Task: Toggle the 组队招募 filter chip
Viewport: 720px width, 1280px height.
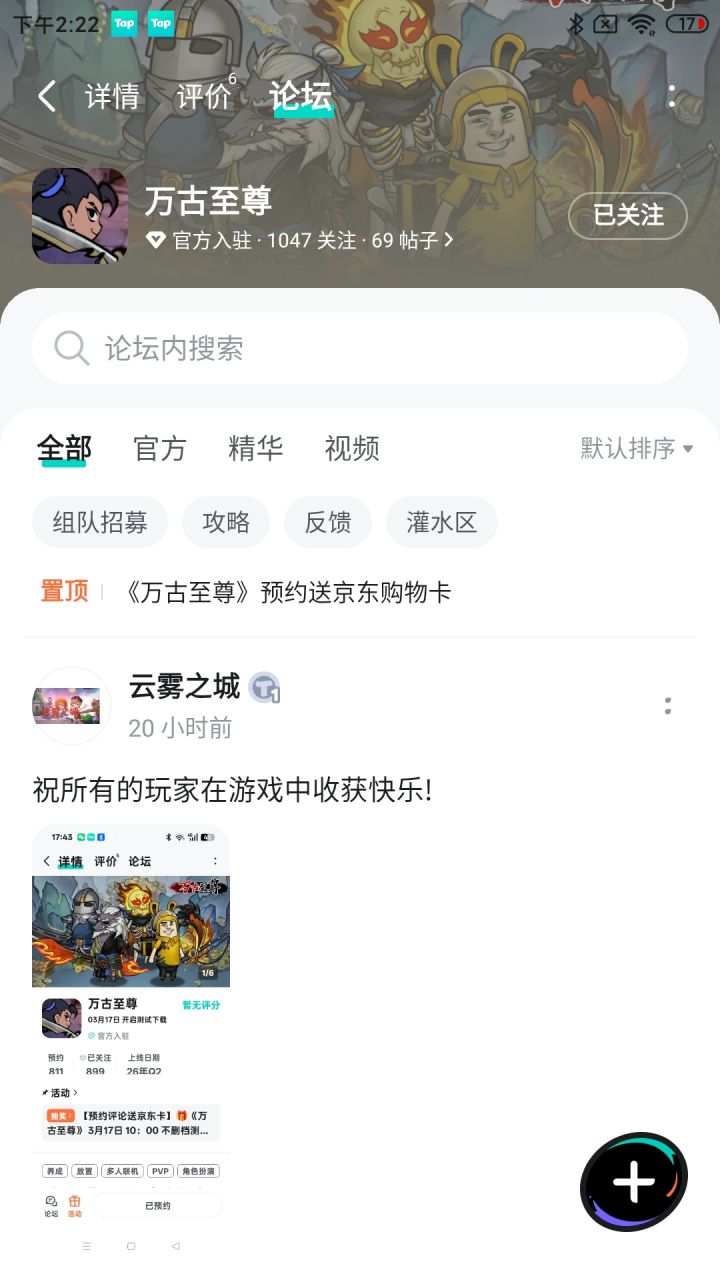Action: (x=99, y=522)
